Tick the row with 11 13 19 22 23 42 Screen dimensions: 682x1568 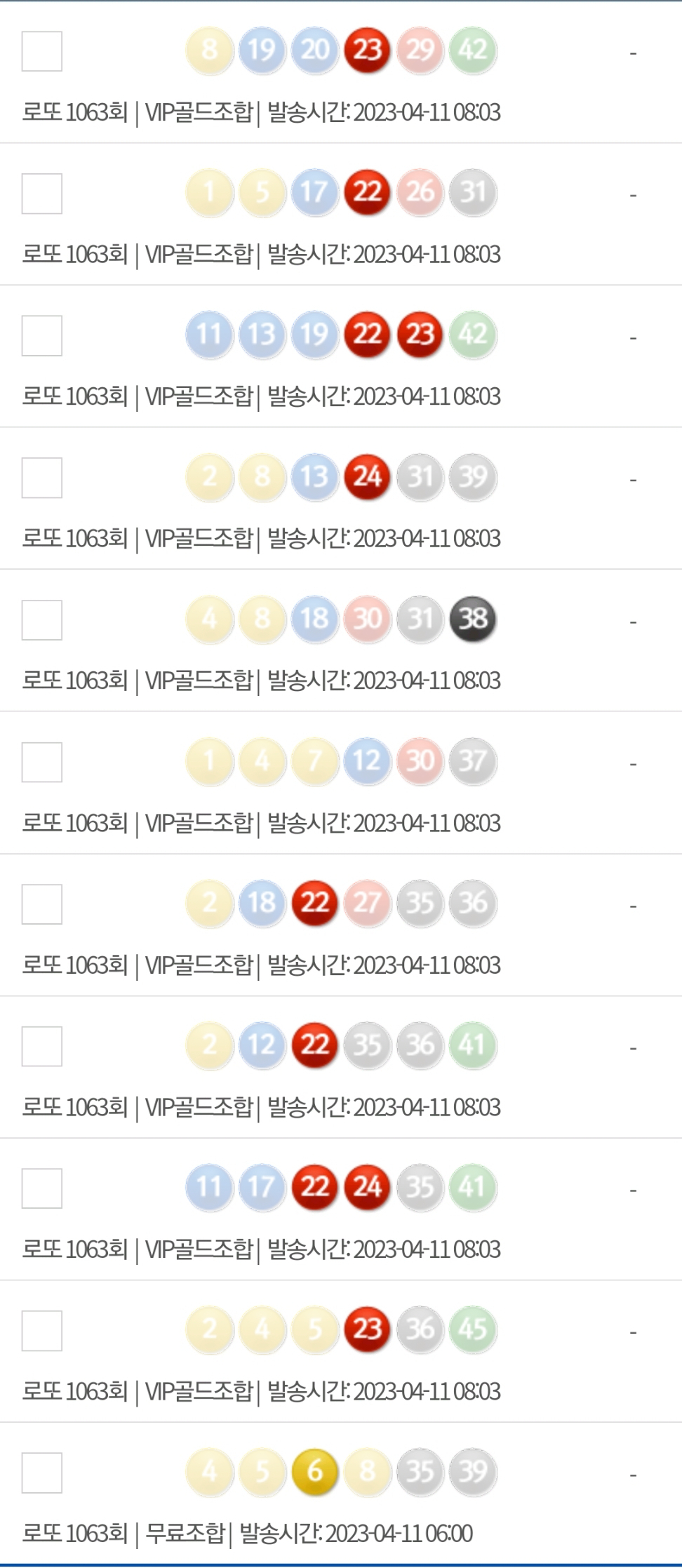click(42, 335)
